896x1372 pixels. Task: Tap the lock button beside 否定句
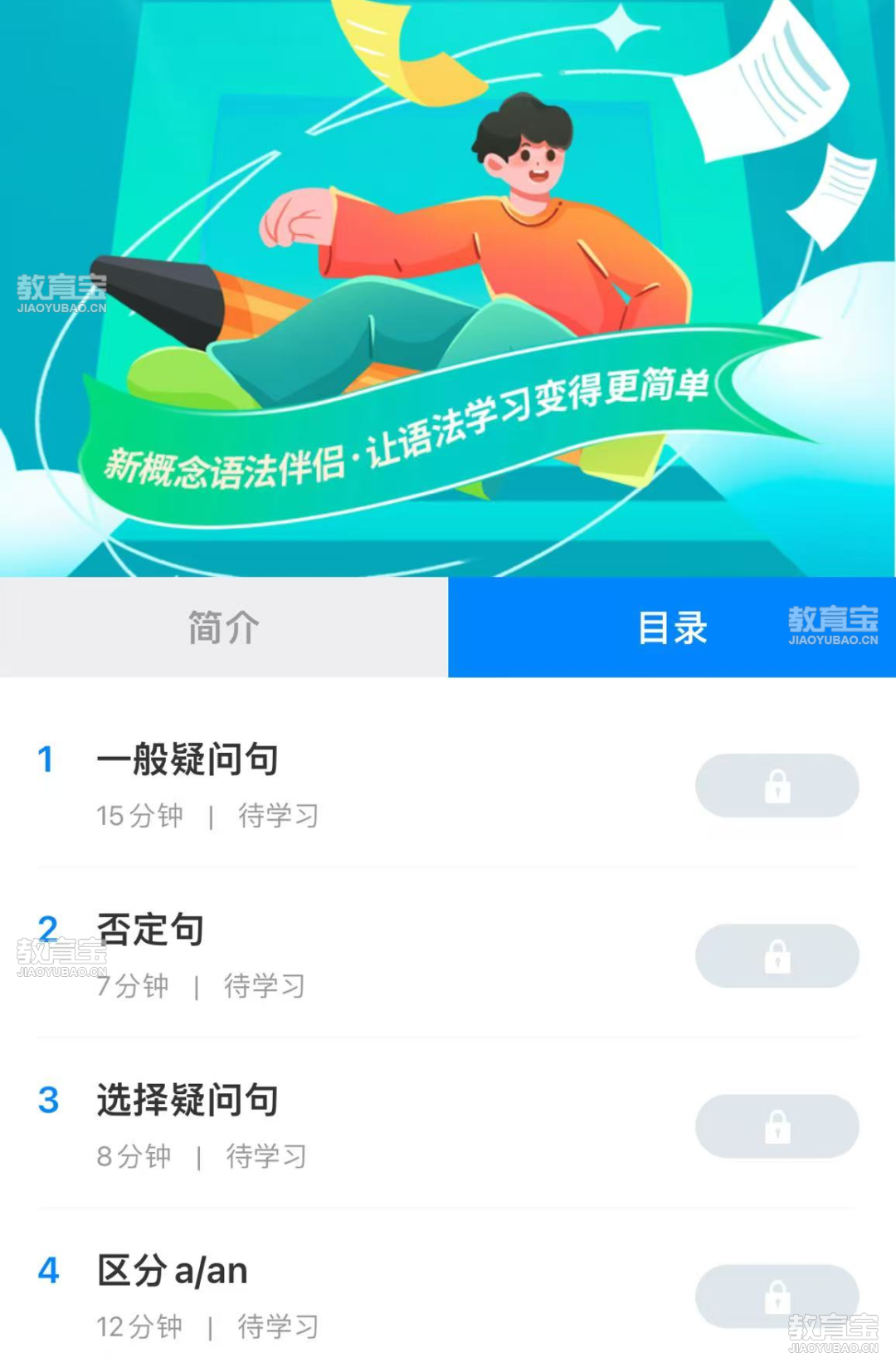pos(777,955)
